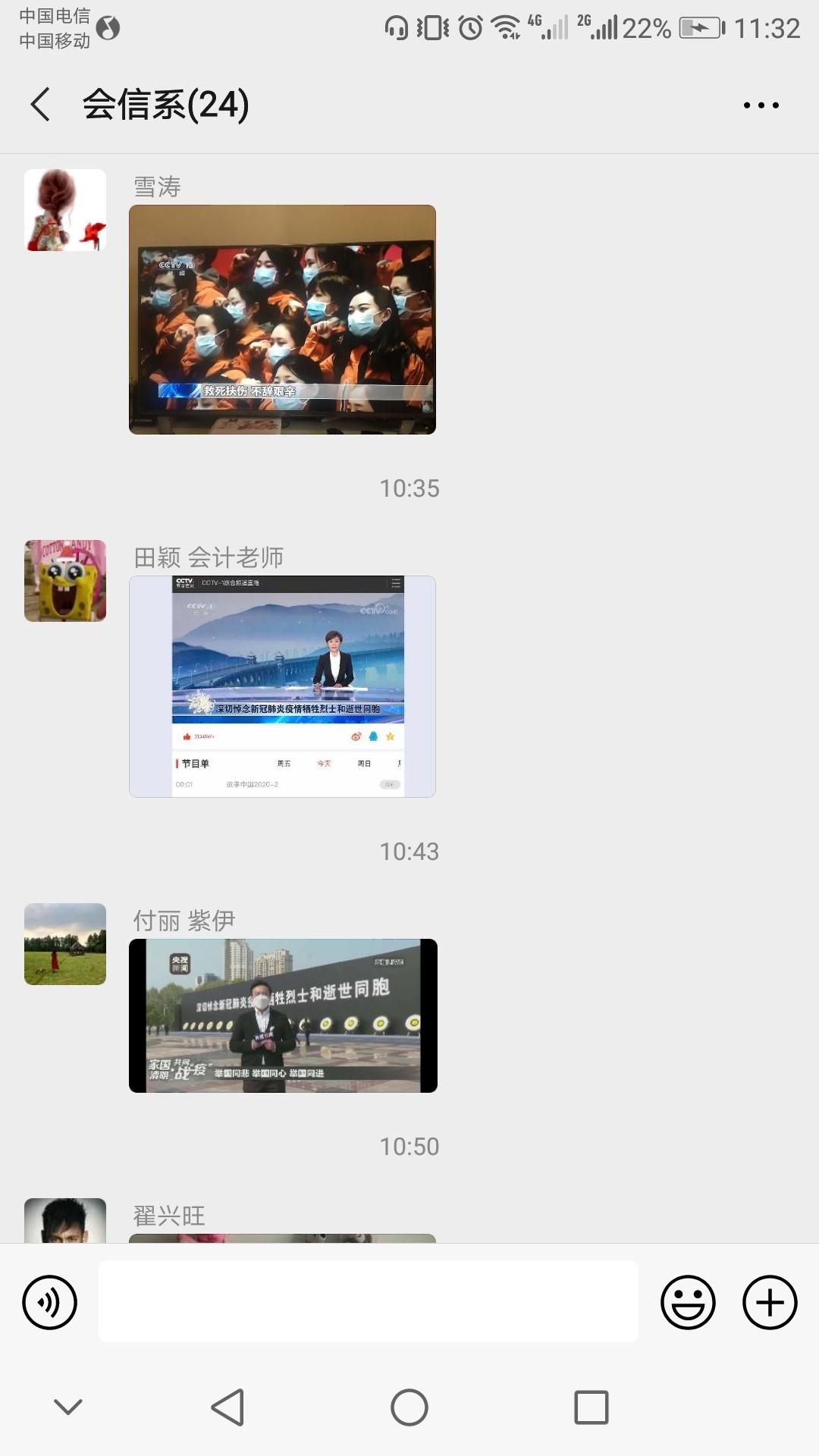This screenshot has width=819, height=1456.
Task: Tap the message text input field
Action: click(368, 1302)
